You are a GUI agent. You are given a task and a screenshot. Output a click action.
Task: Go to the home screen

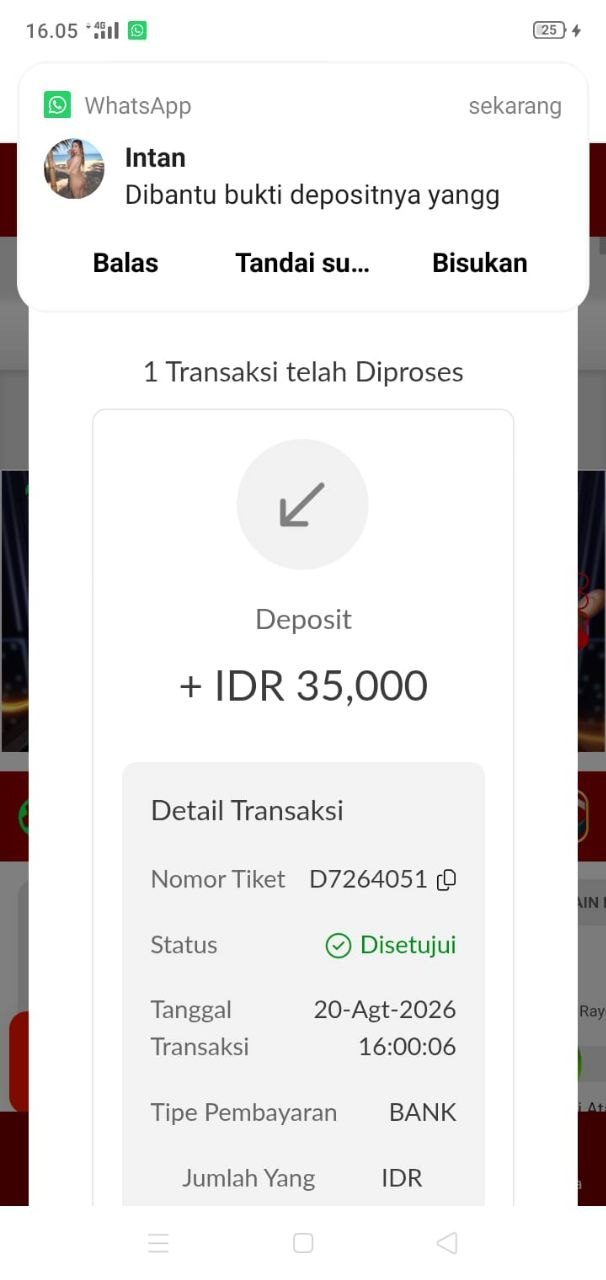point(303,1243)
